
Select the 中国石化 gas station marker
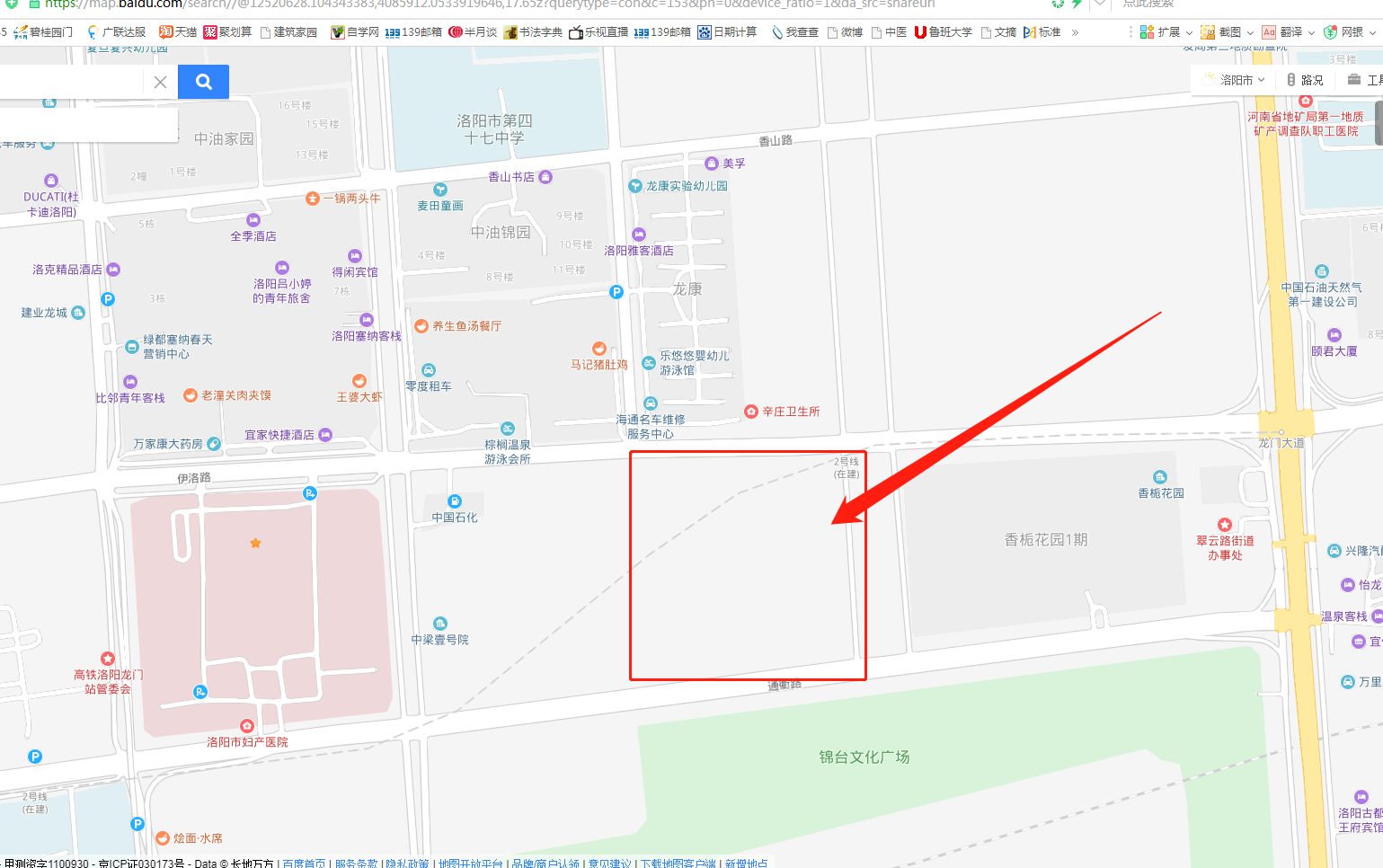click(455, 501)
